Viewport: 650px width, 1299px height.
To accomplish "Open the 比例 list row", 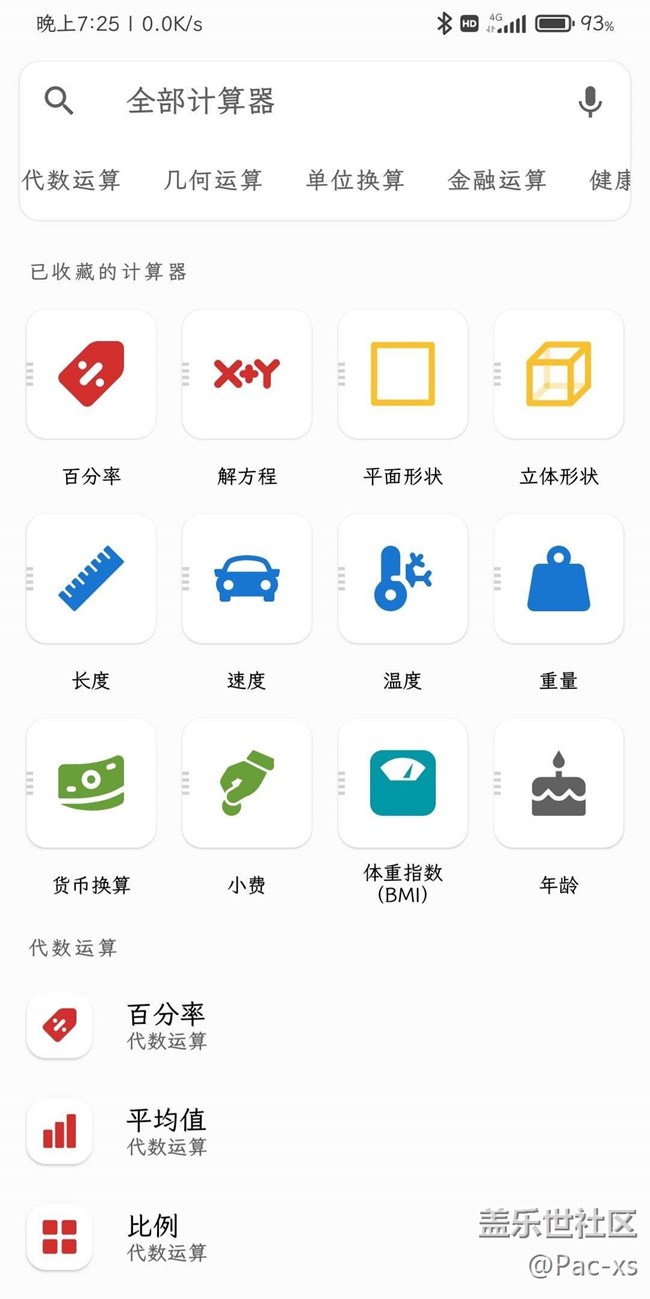I will (x=325, y=1237).
